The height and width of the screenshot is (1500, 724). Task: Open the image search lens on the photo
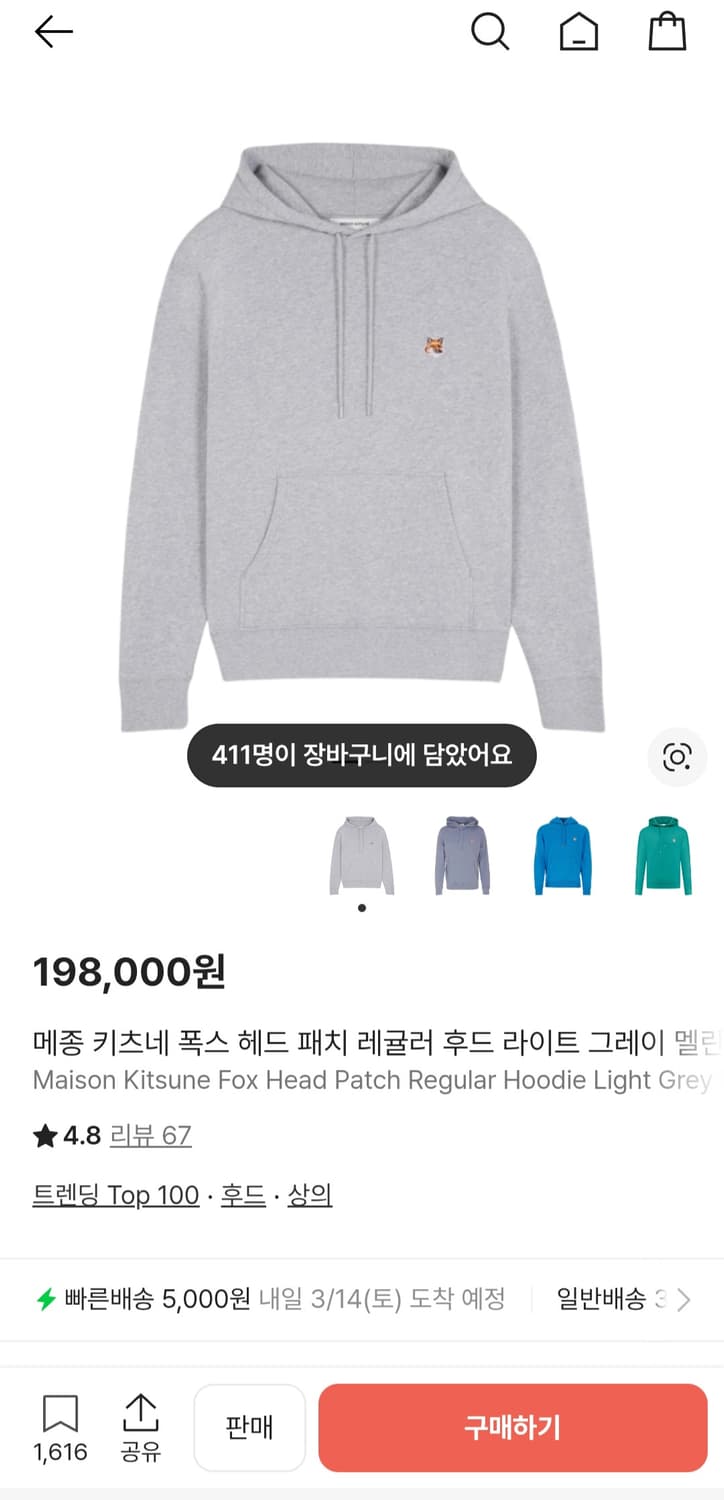678,757
